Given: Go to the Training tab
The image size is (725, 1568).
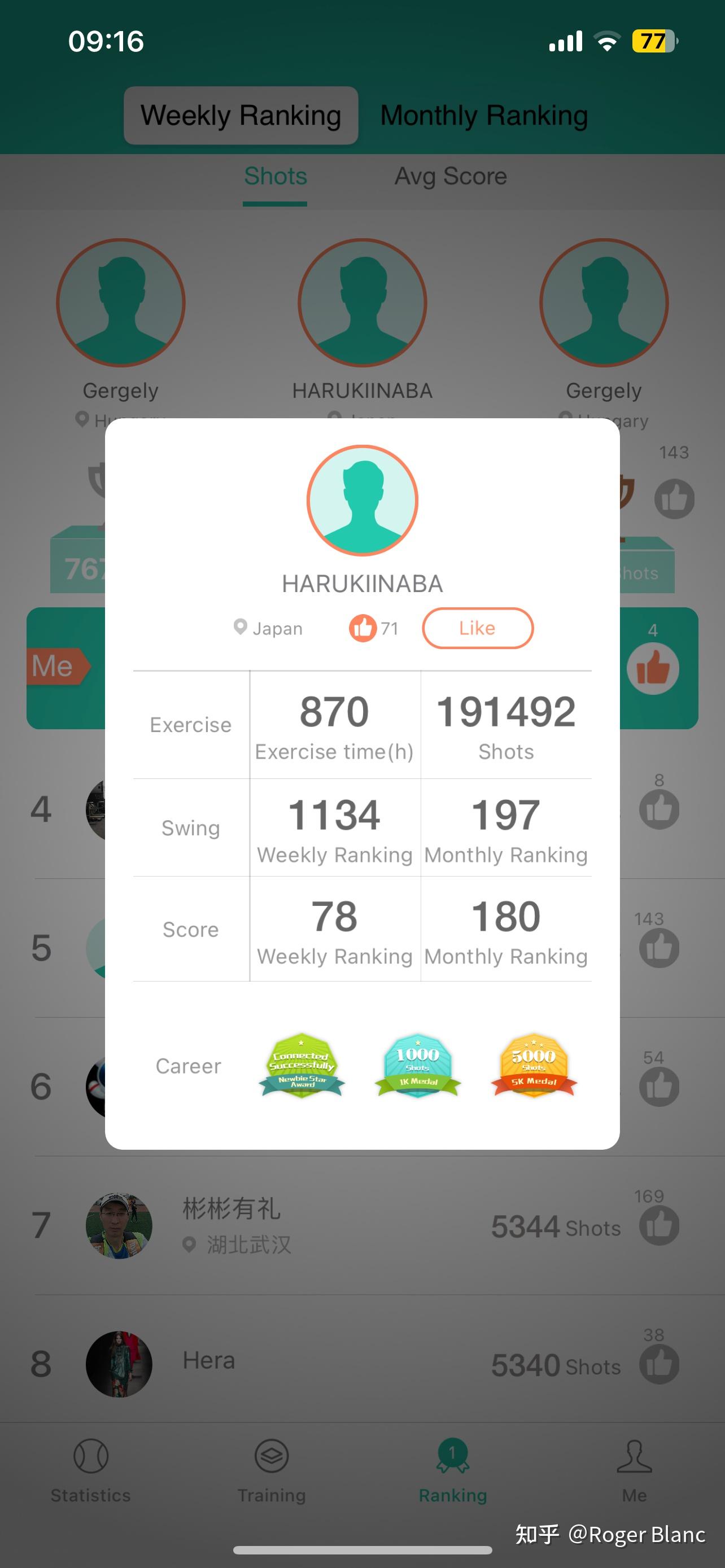Looking at the screenshot, I should coord(272,1469).
